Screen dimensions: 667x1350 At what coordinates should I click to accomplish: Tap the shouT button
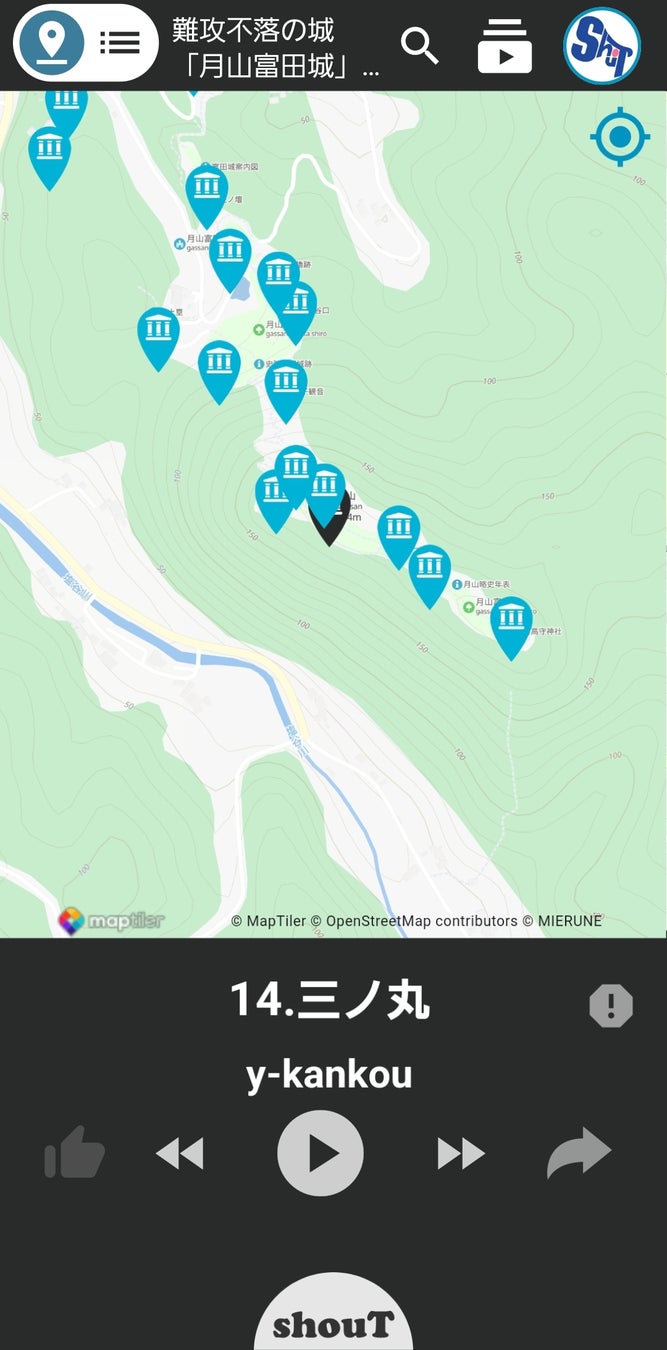point(333,1322)
